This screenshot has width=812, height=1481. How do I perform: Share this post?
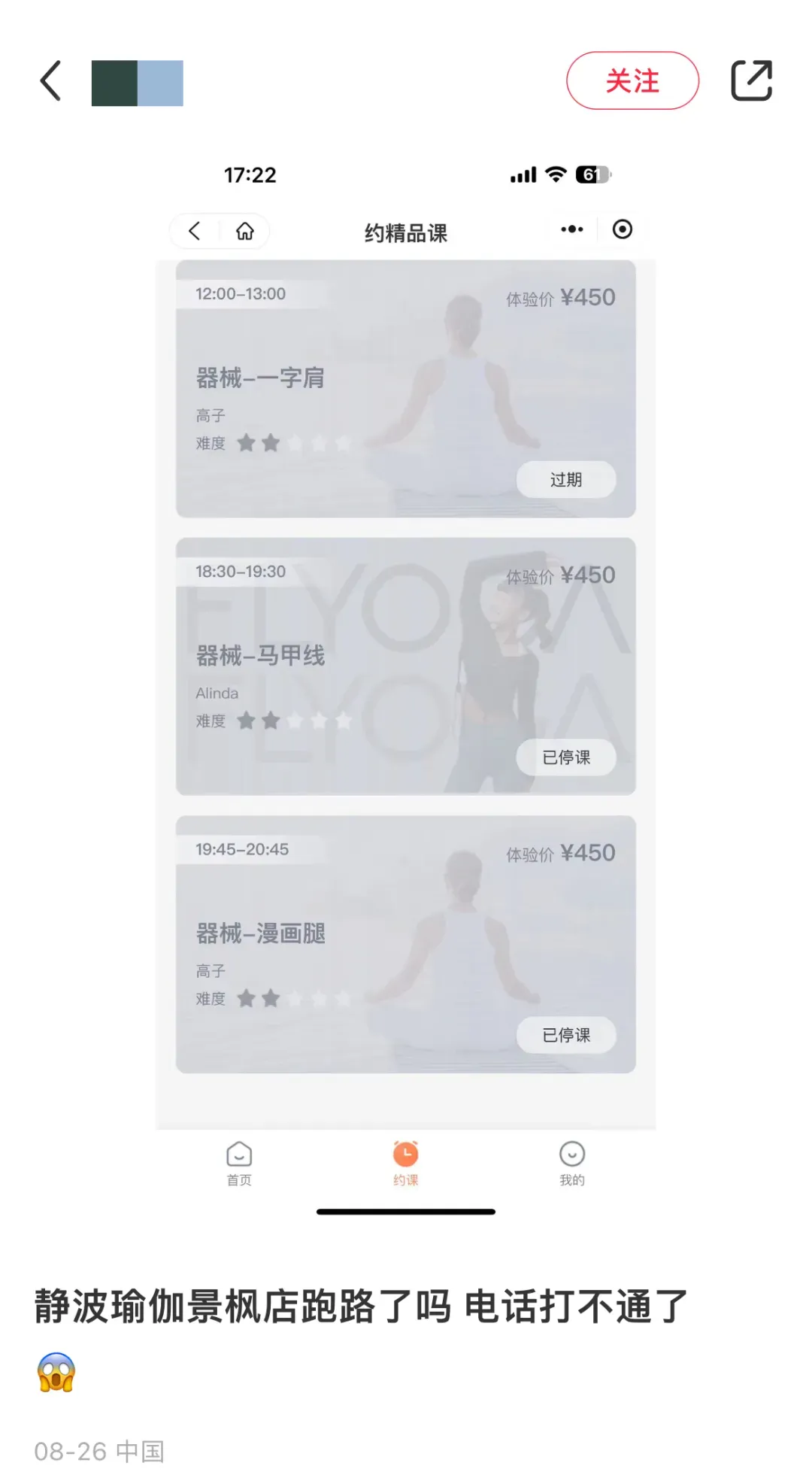pyautogui.click(x=751, y=80)
